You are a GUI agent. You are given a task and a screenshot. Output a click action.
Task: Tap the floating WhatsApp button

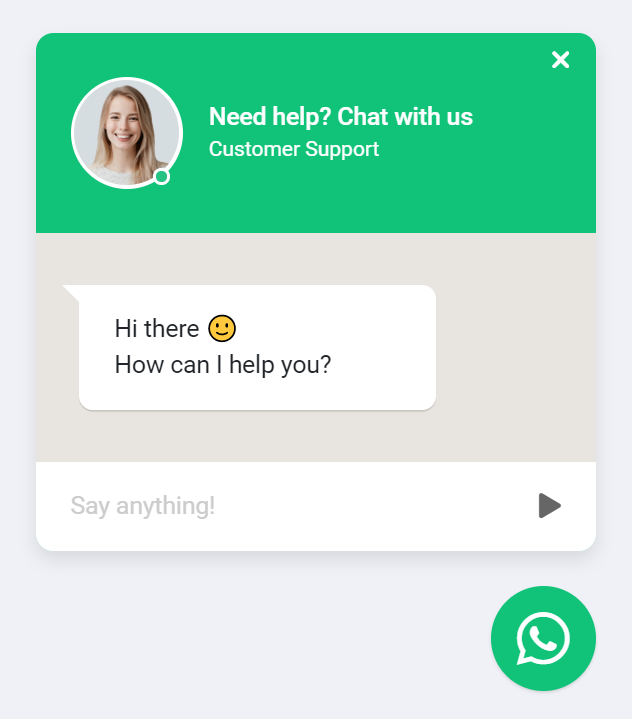(x=543, y=638)
